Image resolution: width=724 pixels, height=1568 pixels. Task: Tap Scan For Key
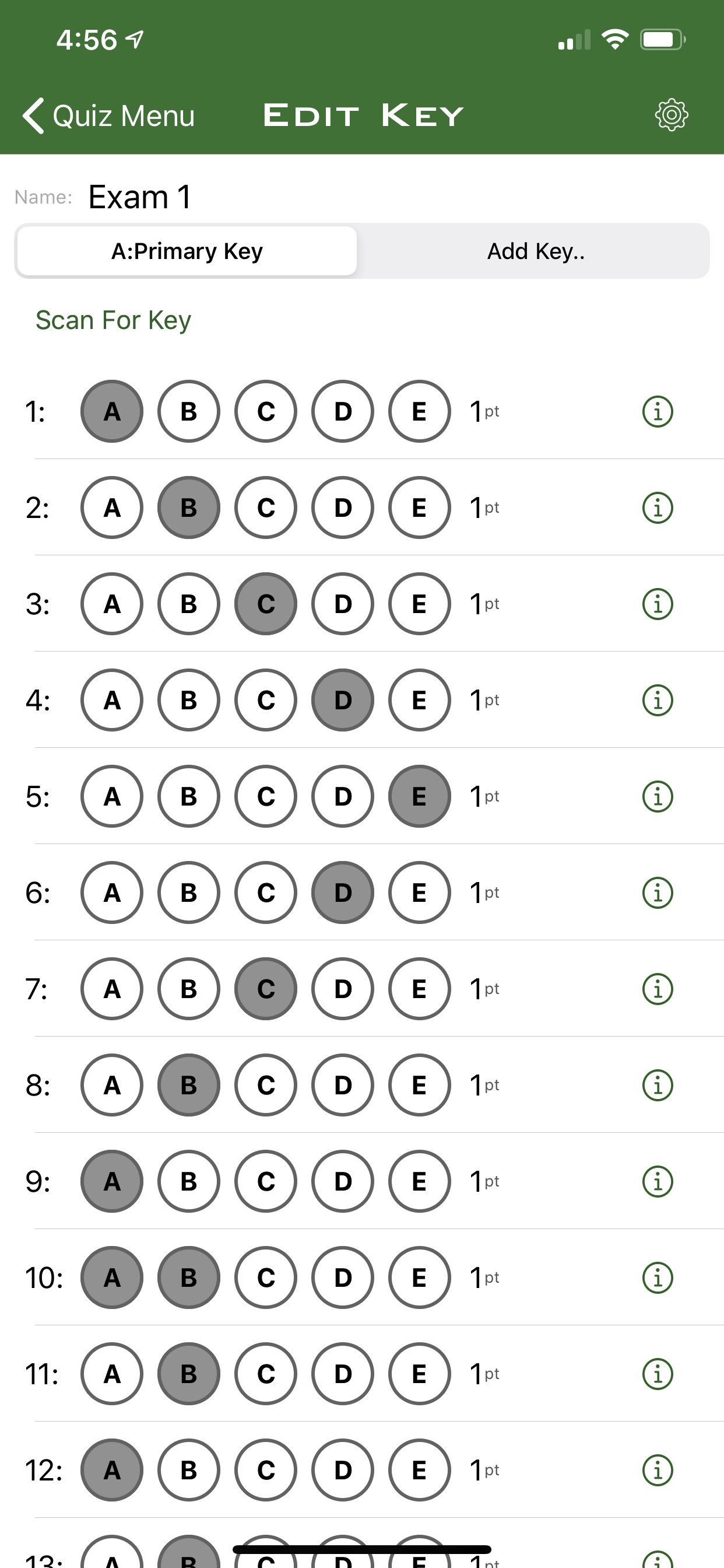(x=113, y=320)
